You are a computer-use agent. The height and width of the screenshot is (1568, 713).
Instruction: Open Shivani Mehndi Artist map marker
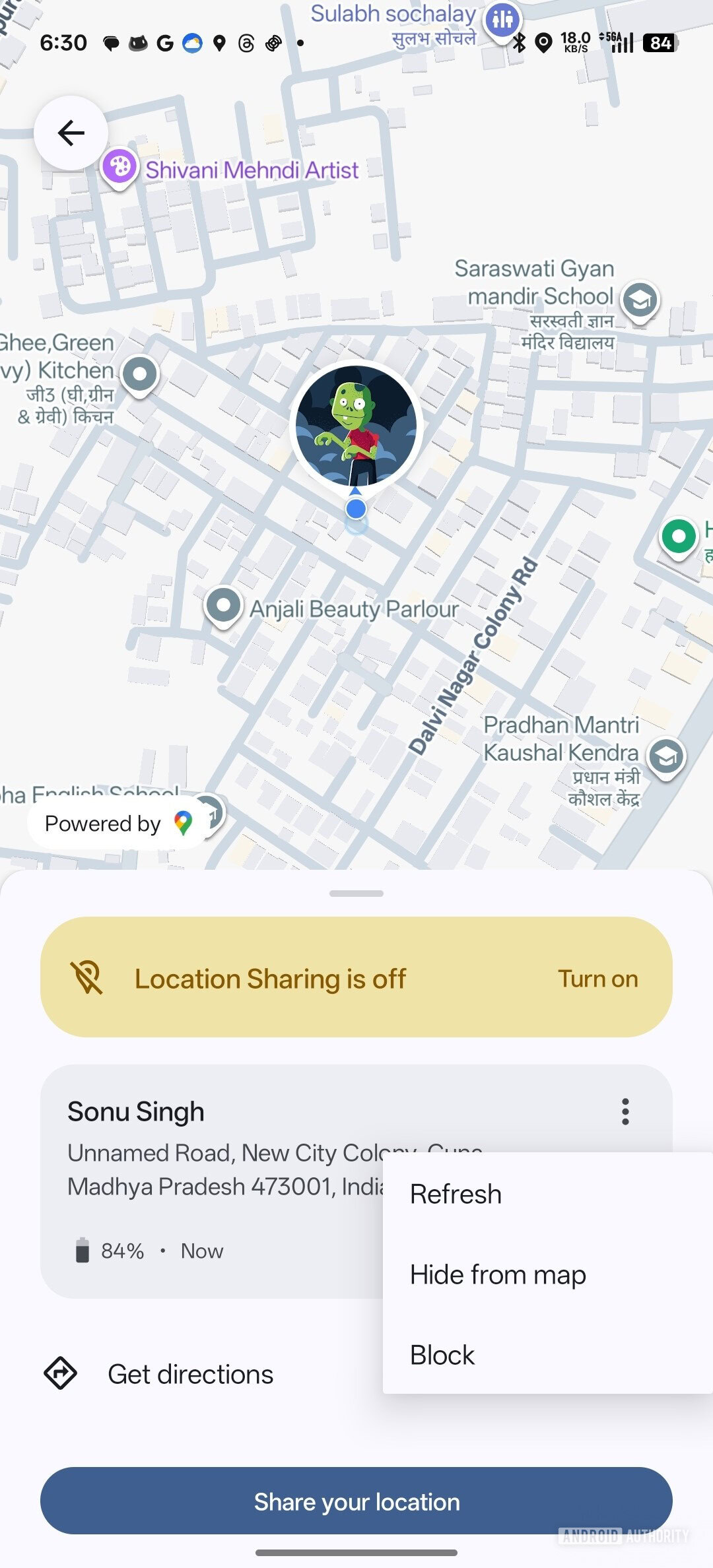coord(119,168)
